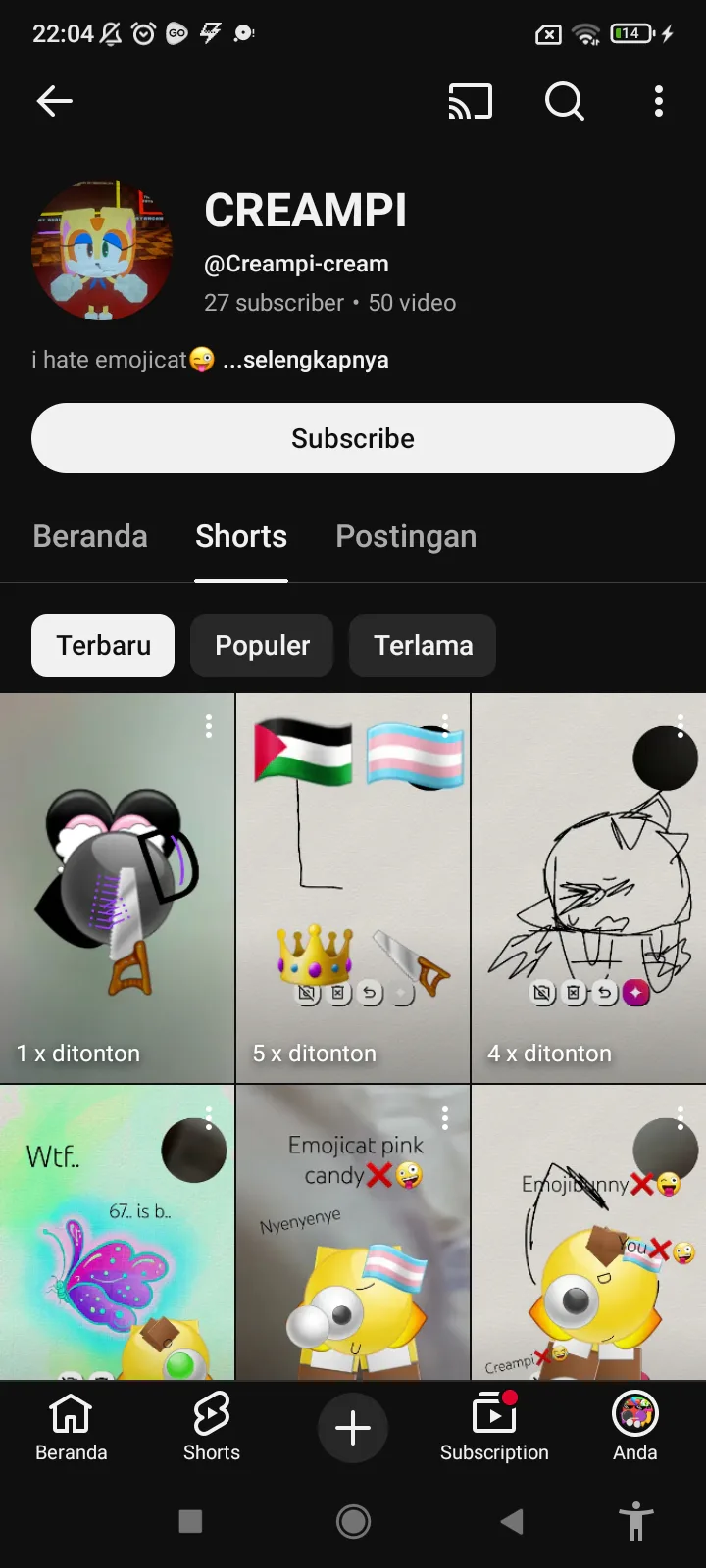The image size is (706, 1568).
Task: Subscribe to the CREAMPI channel
Action: (x=353, y=438)
